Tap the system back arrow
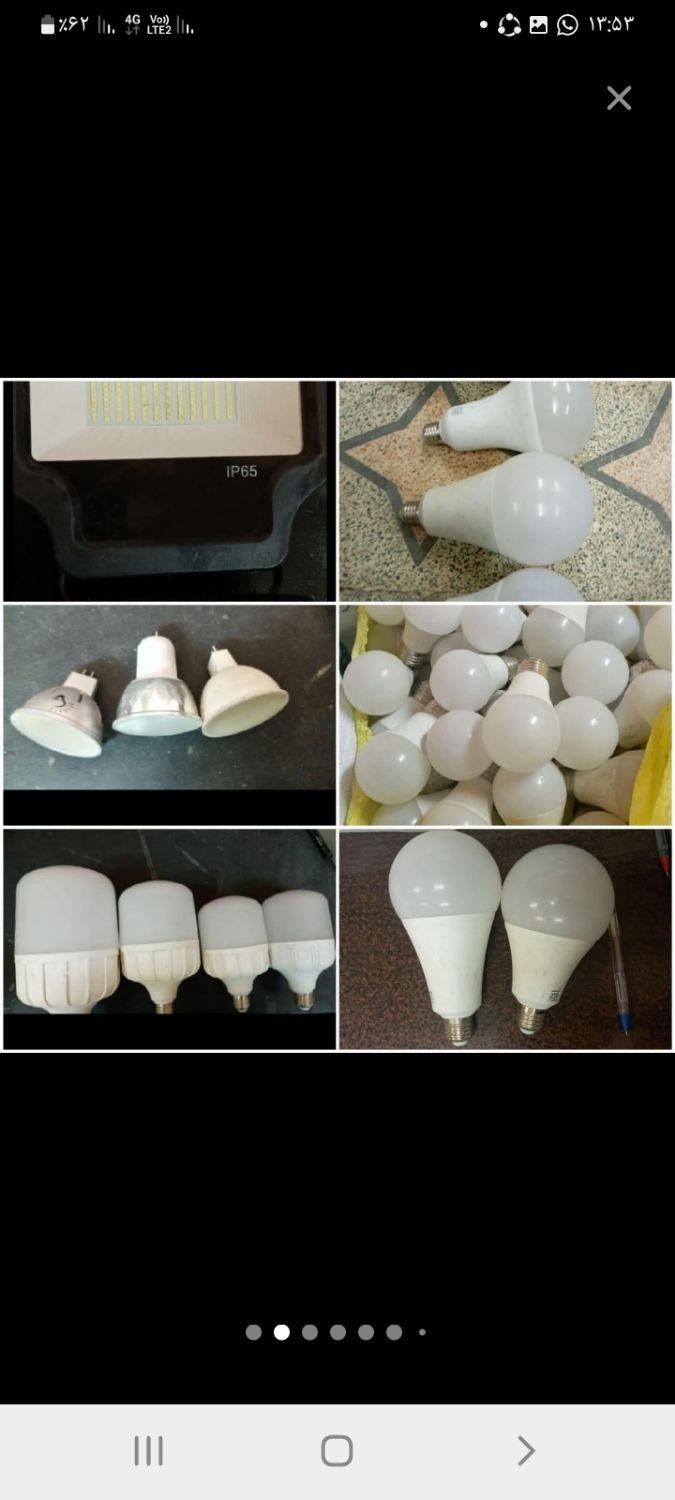Viewport: 675px width, 1500px height. 525,1450
